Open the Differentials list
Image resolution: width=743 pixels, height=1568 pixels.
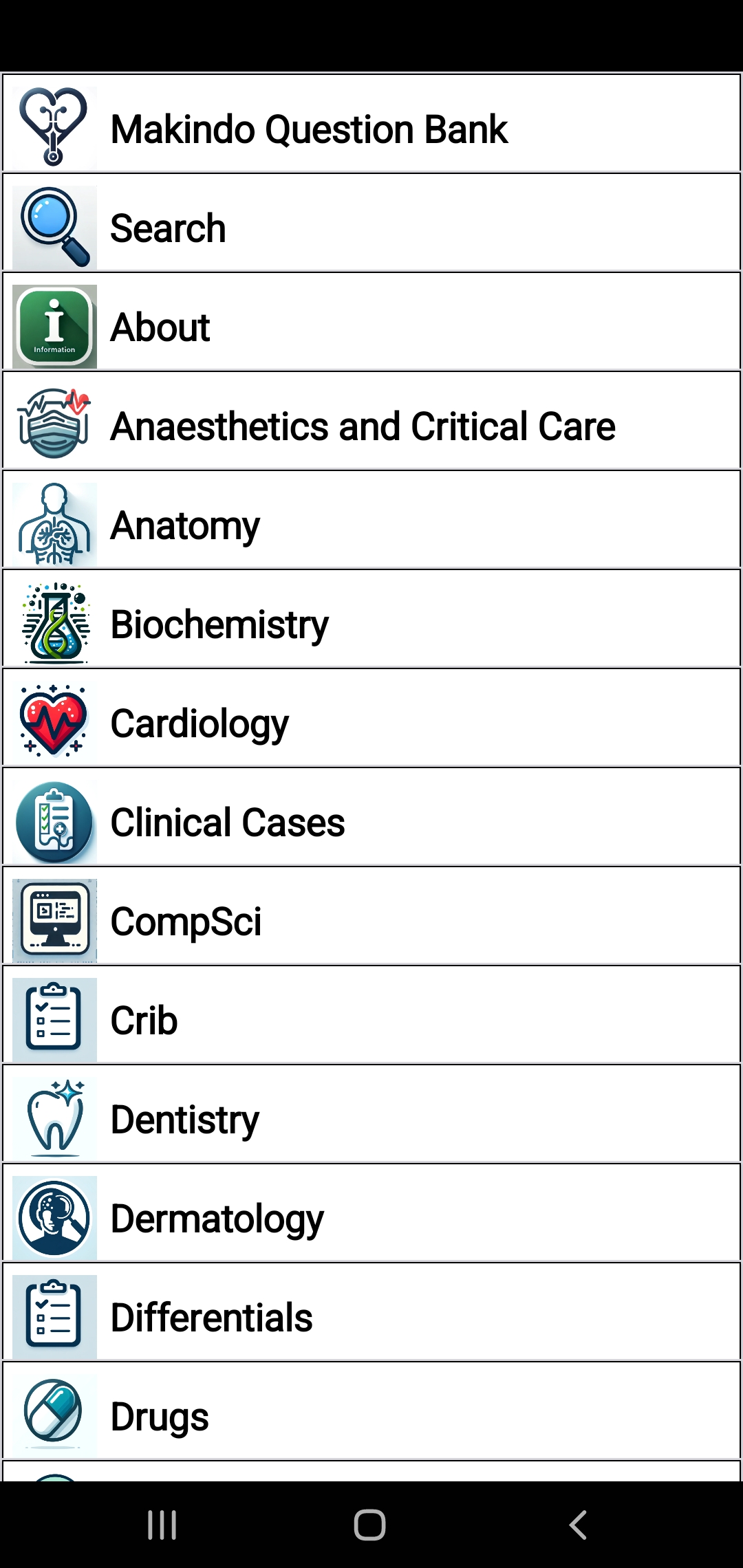pyautogui.click(x=371, y=1318)
